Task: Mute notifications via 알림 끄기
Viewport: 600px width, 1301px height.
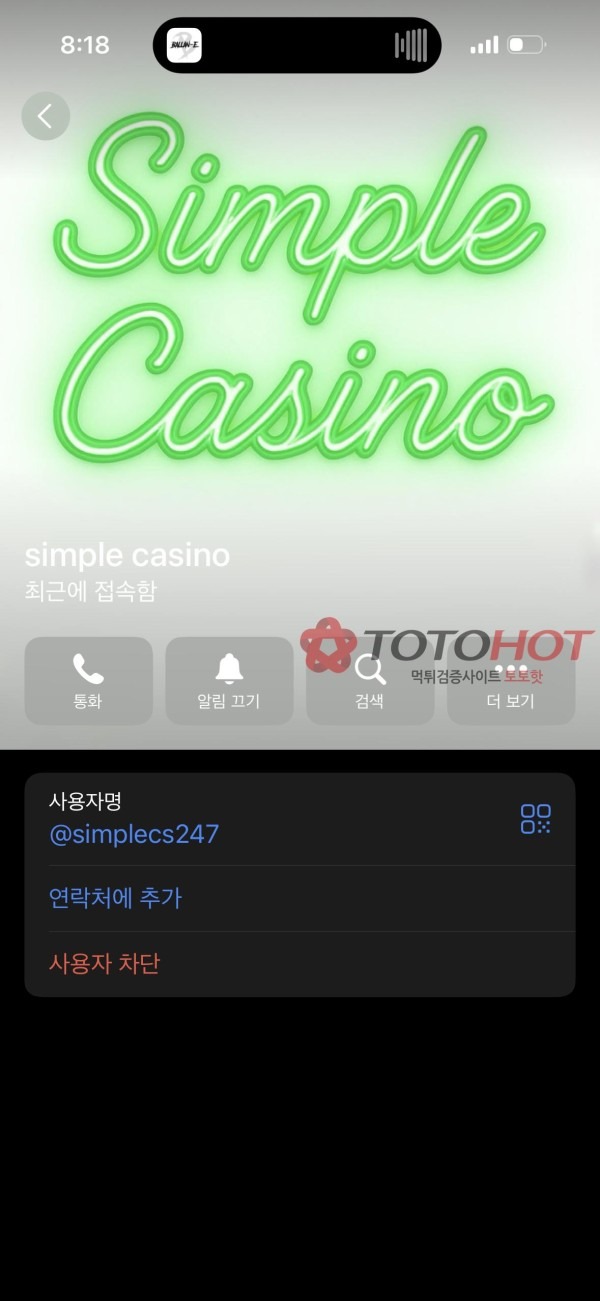Action: (x=229, y=681)
